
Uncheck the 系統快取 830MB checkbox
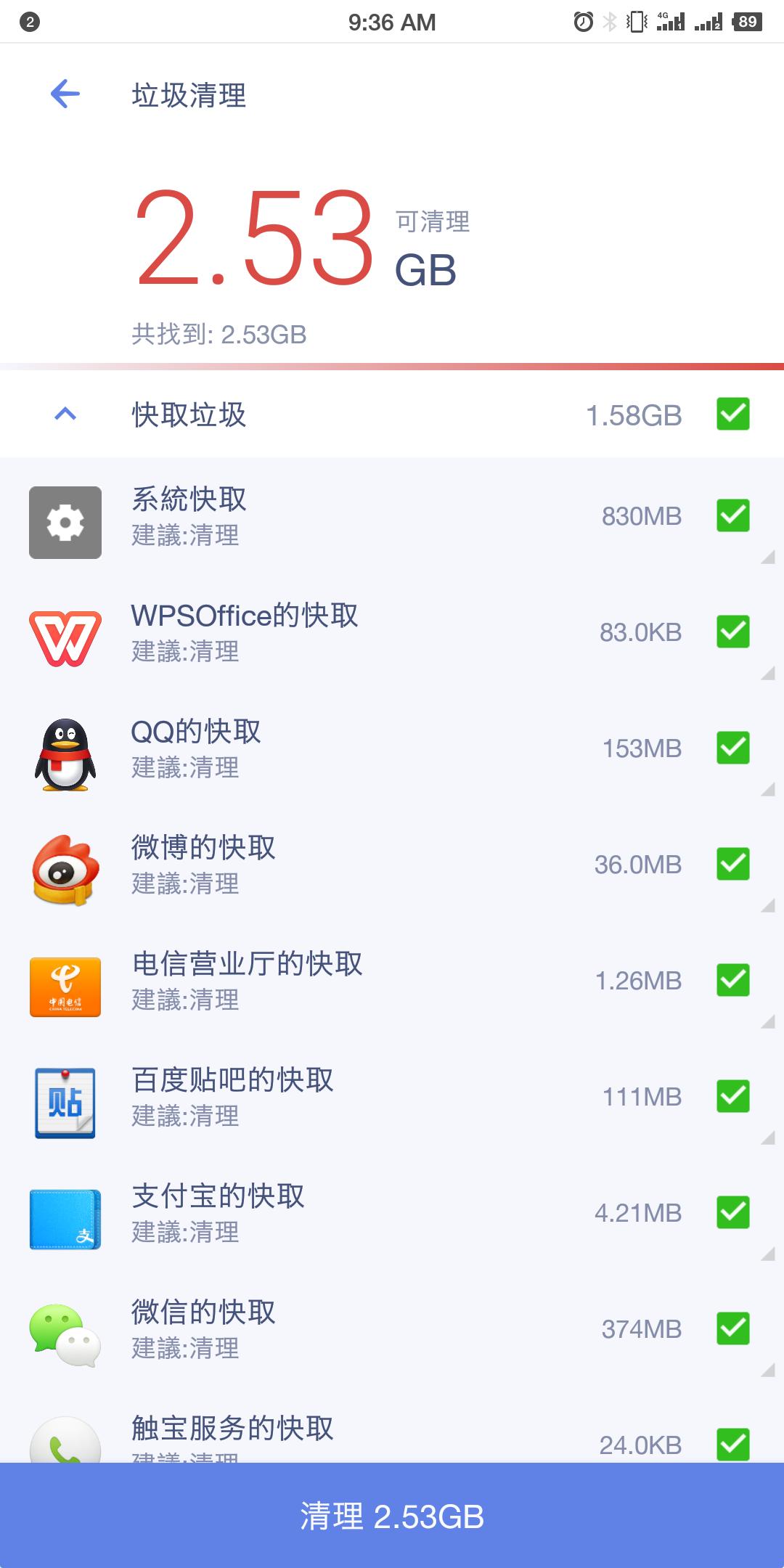(x=732, y=516)
